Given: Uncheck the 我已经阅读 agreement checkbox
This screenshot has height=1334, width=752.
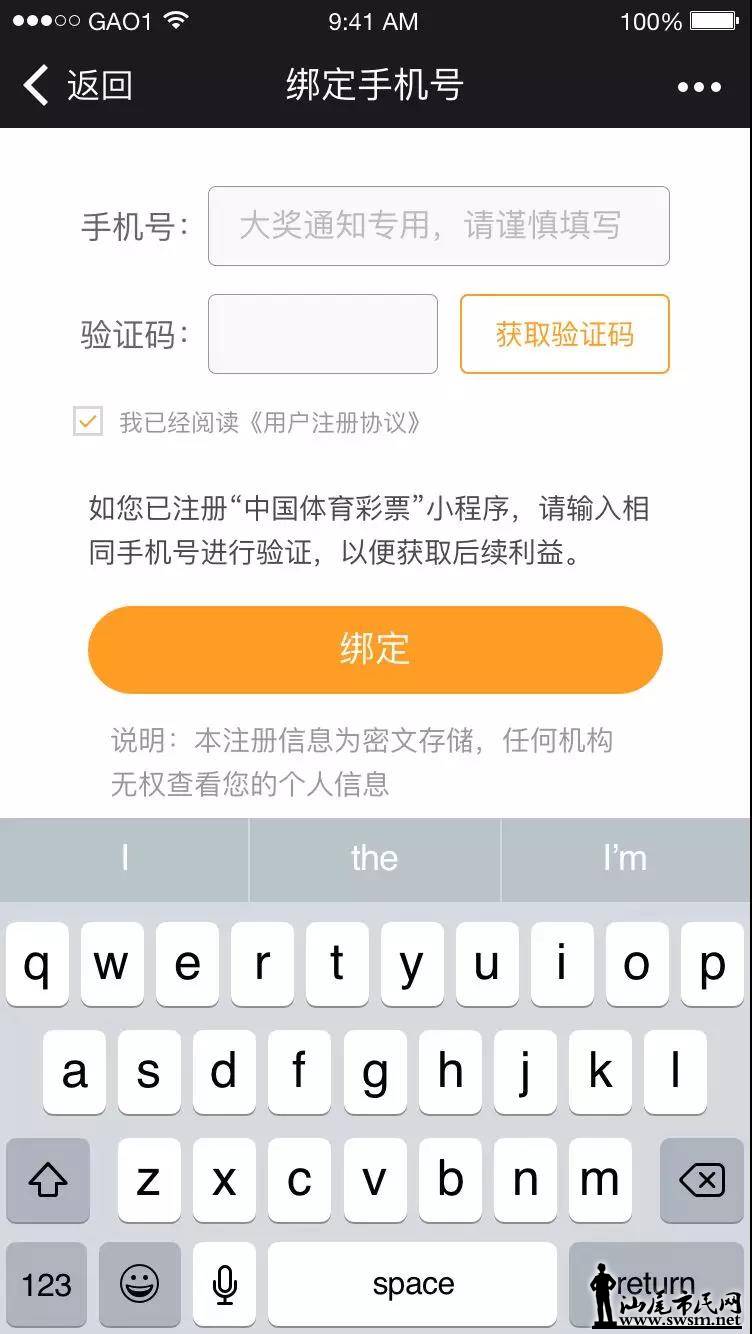Looking at the screenshot, I should tap(88, 422).
